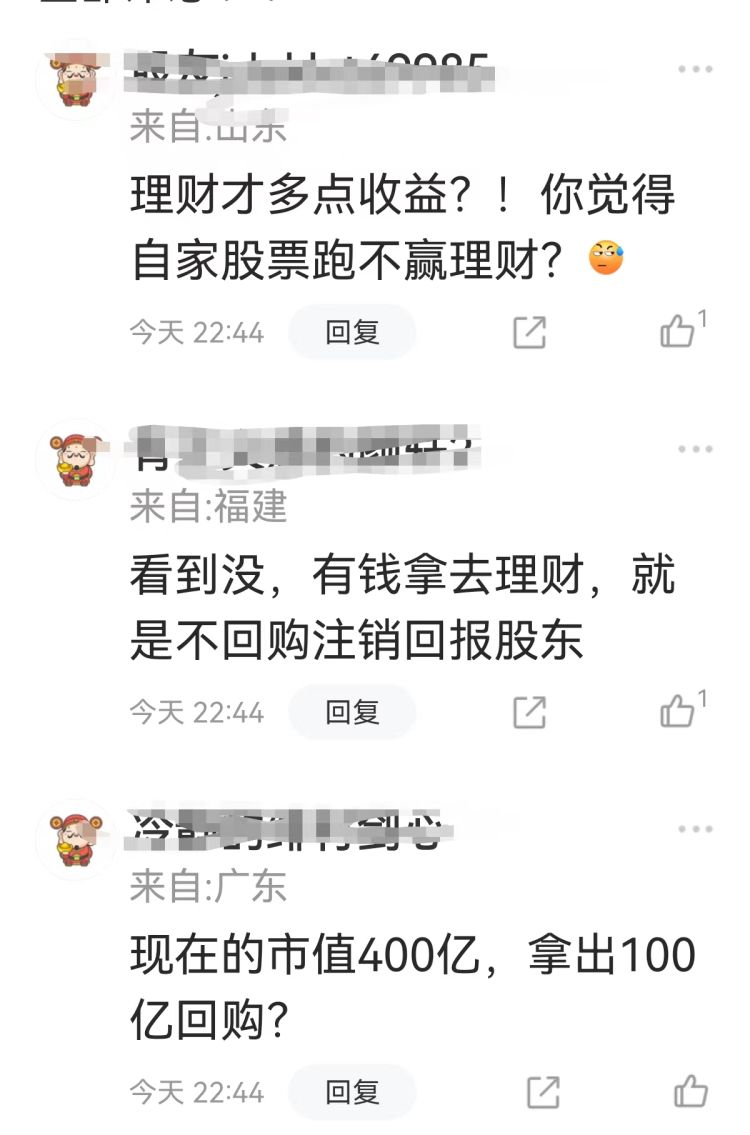The height and width of the screenshot is (1135, 750).
Task: Reply to the comment from 山东
Action: [x=352, y=332]
